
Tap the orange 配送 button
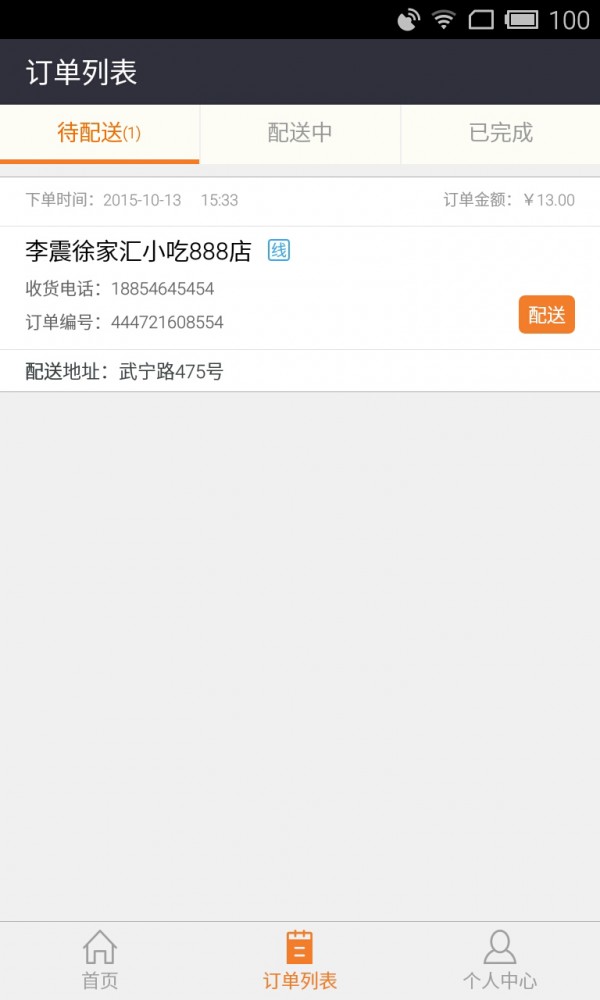tap(546, 315)
